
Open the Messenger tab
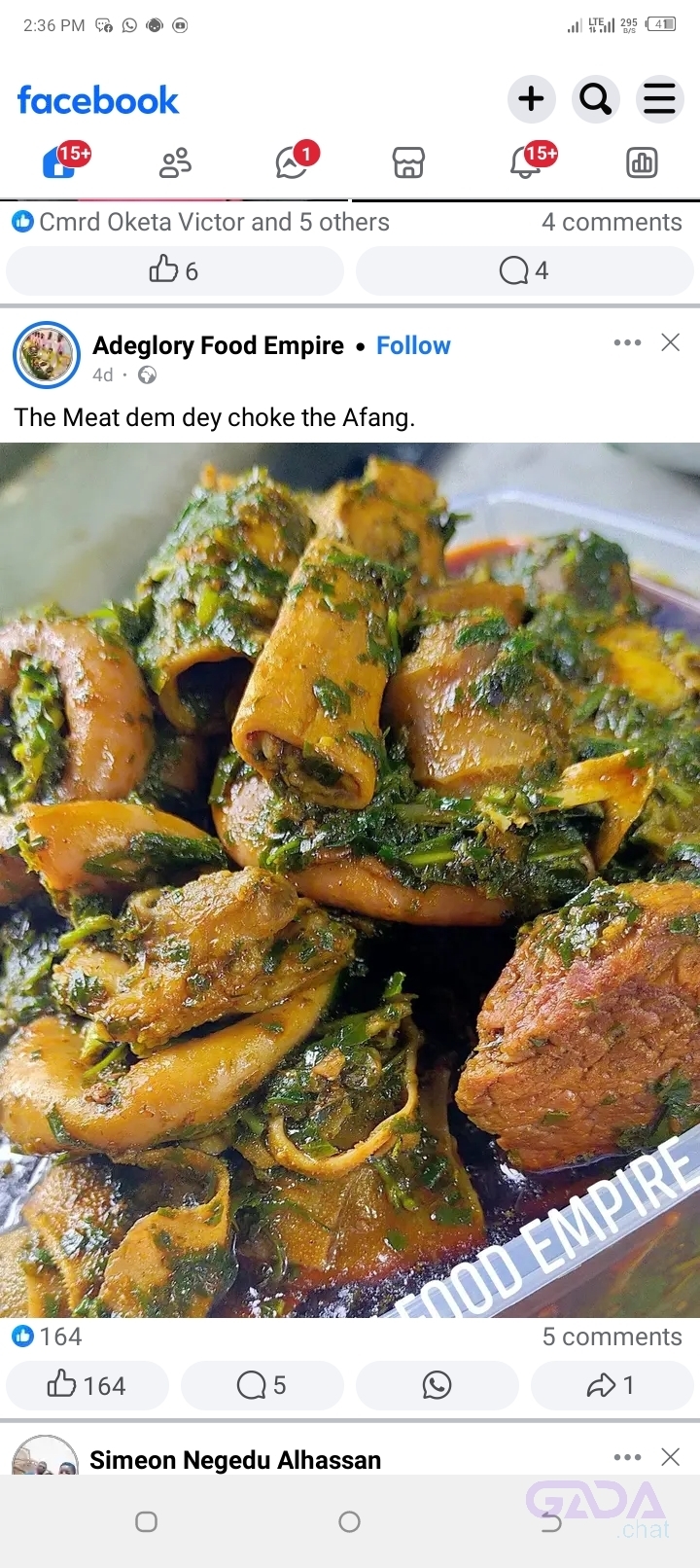pyautogui.click(x=292, y=162)
